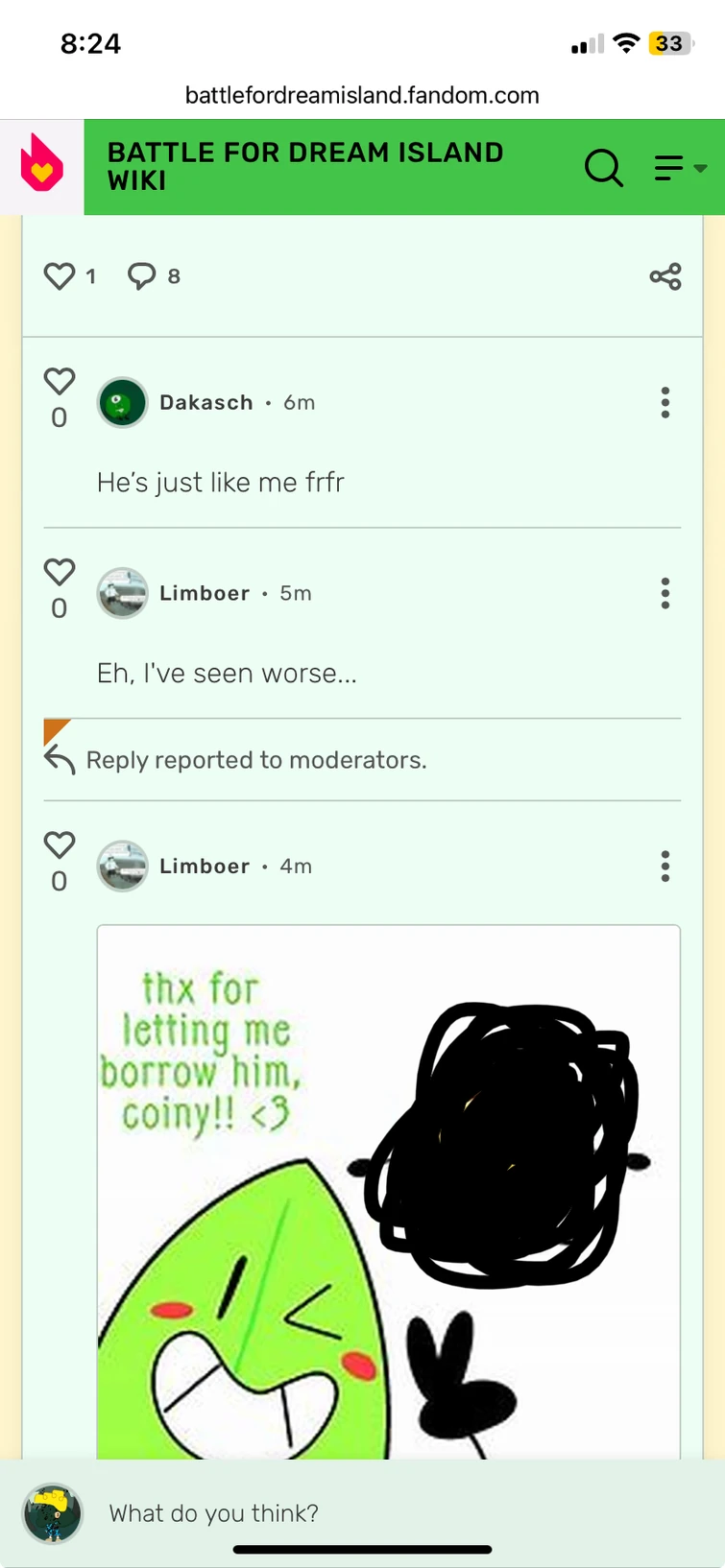Screen dimensions: 725x1568
Task: Open the wiki search icon
Action: (603, 168)
